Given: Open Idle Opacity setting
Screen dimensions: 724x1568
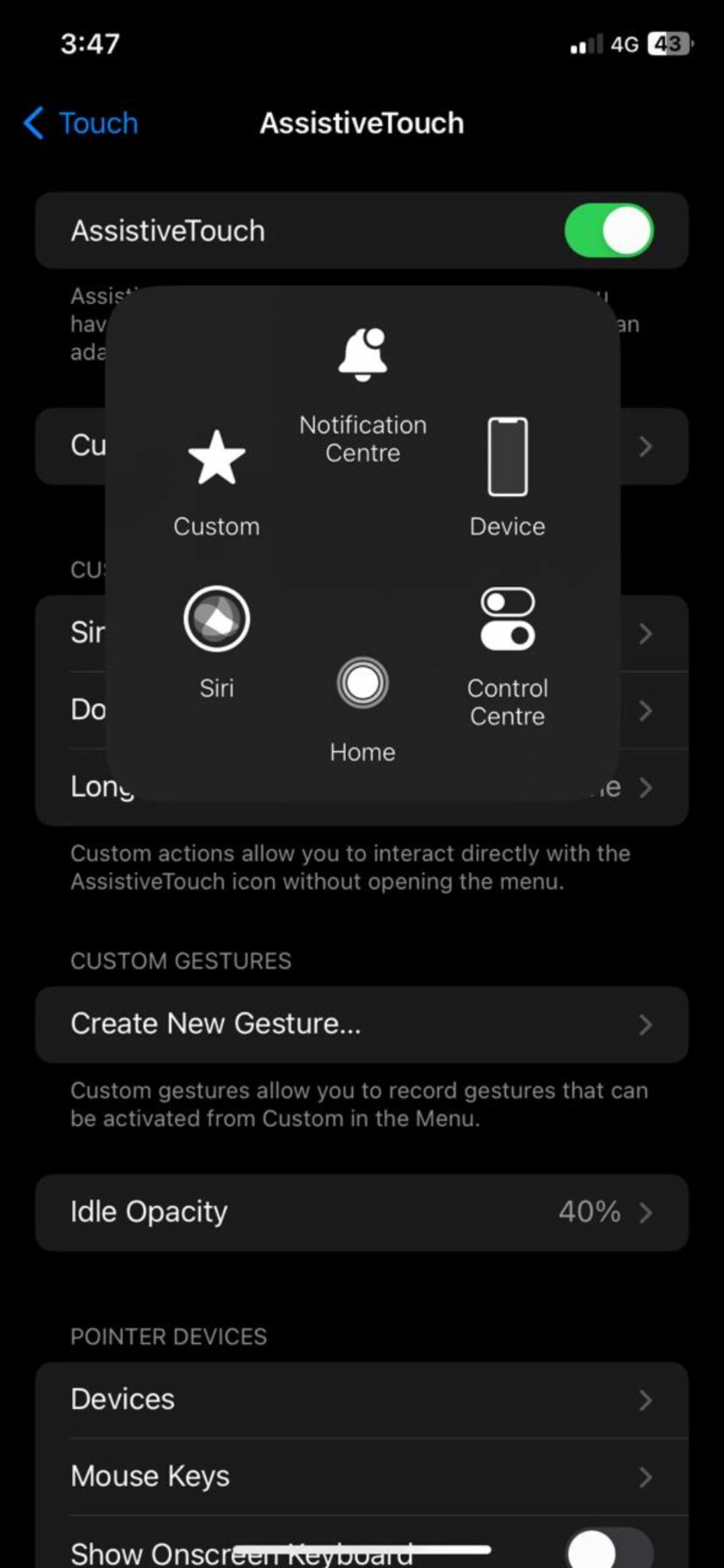Looking at the screenshot, I should (362, 1212).
